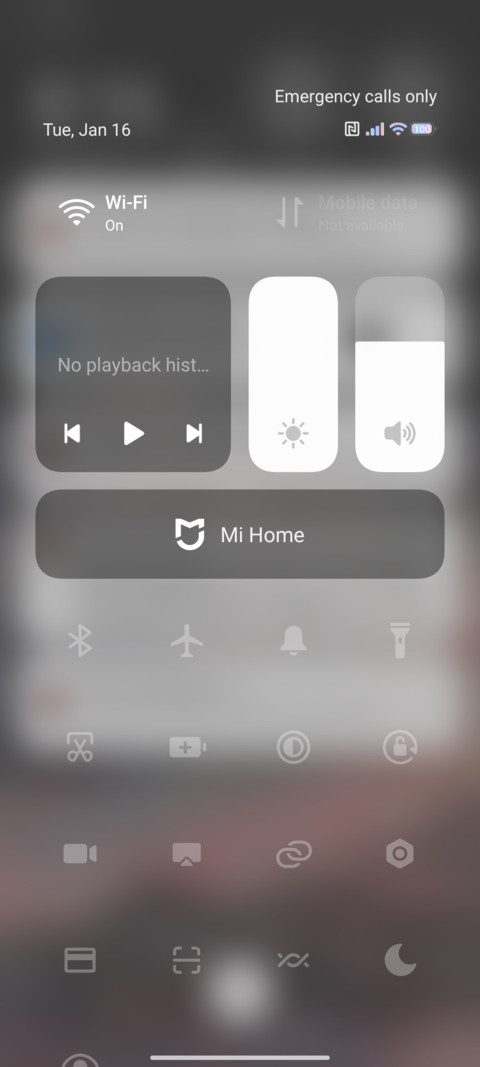
Task: Tap the brightness slider
Action: pyautogui.click(x=293, y=374)
